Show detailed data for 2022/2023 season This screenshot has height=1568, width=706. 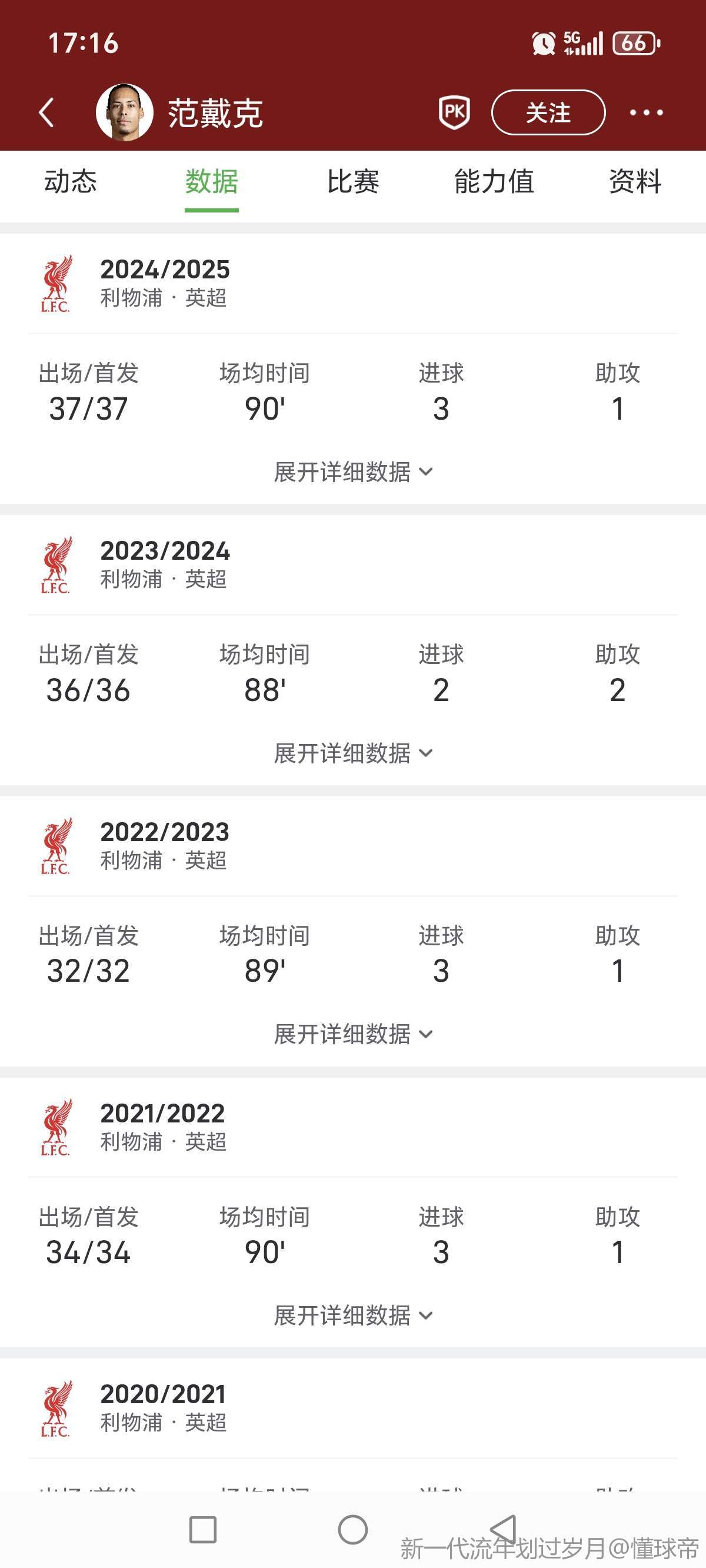353,1034
